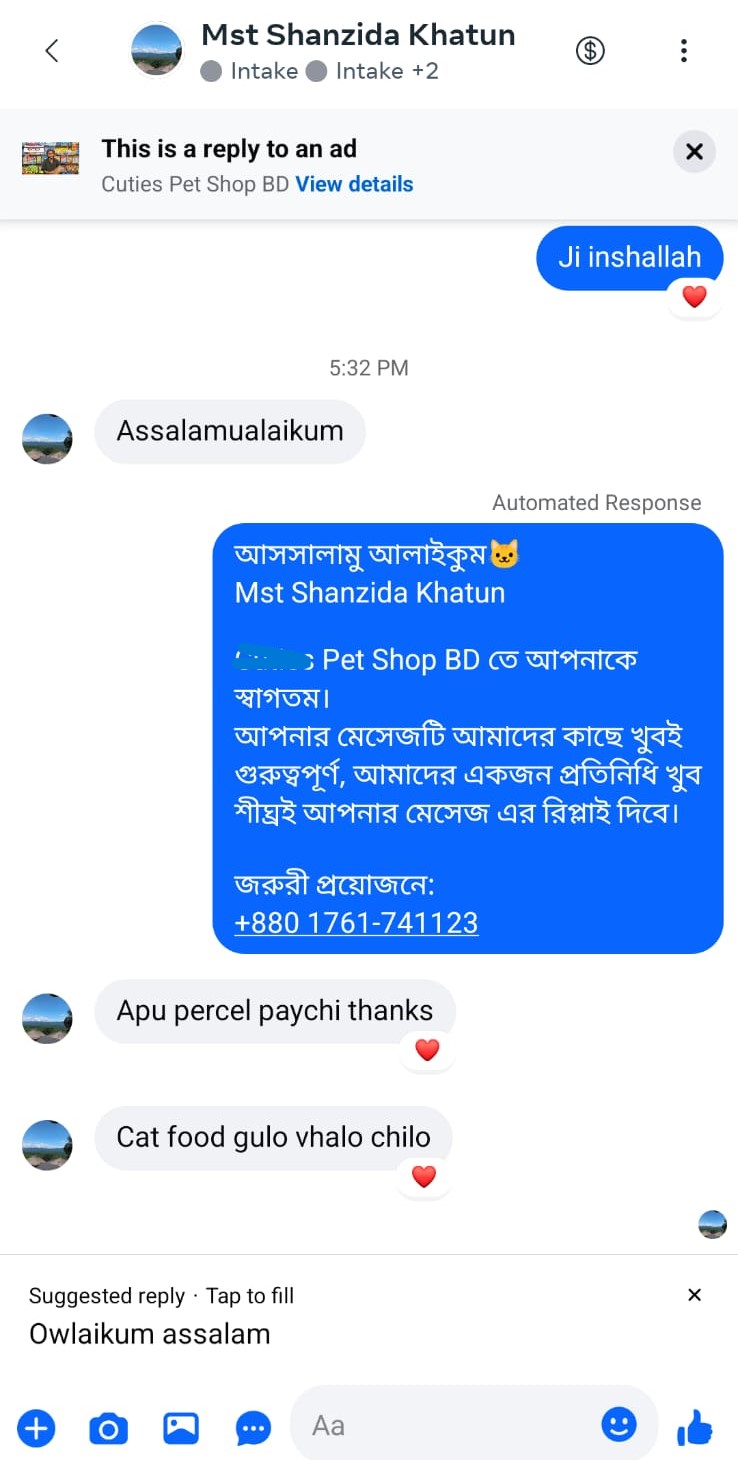
Task: Fill in suggested reply Owlaikum assalam
Action: click(150, 1333)
